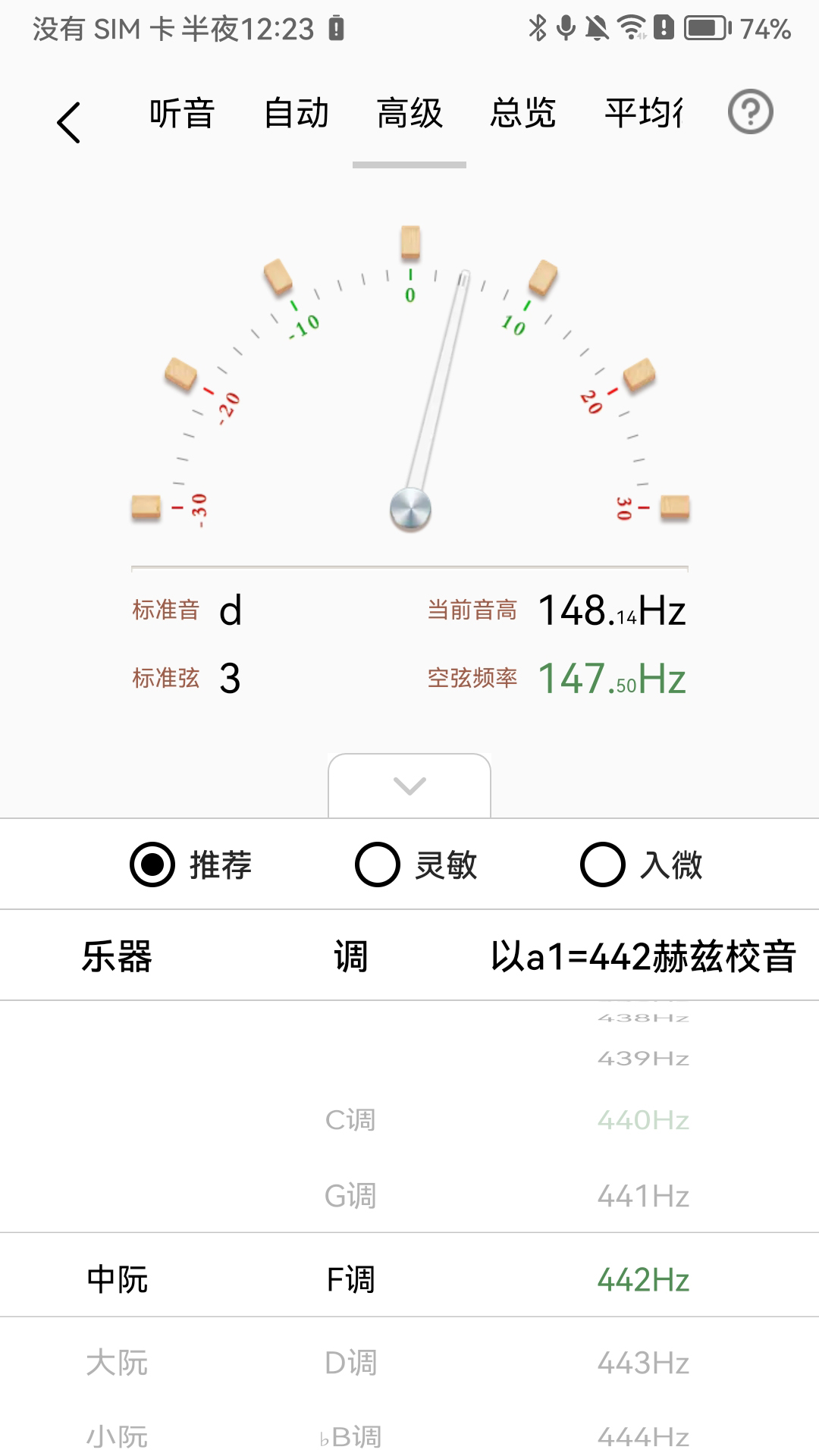
Task: Switch to the 听音 tab
Action: 182,115
